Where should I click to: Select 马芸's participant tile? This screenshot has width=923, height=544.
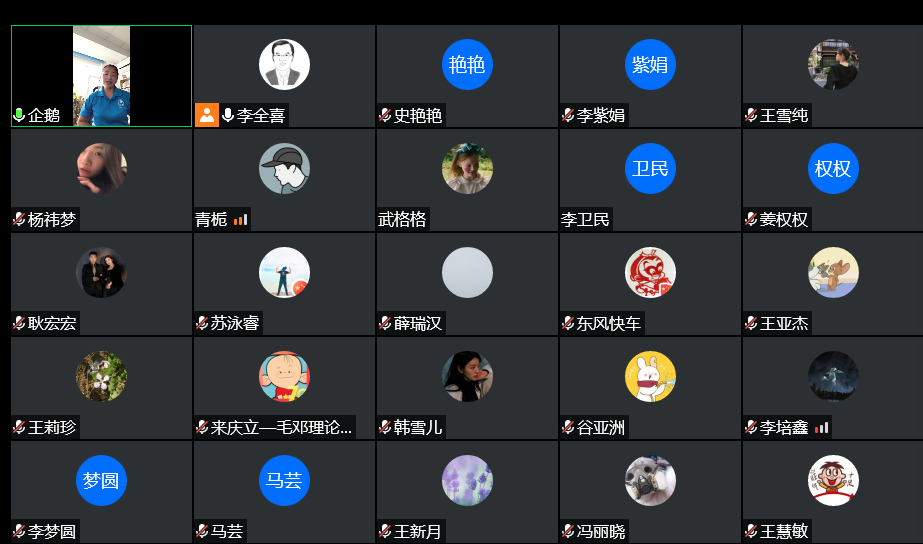click(284, 492)
